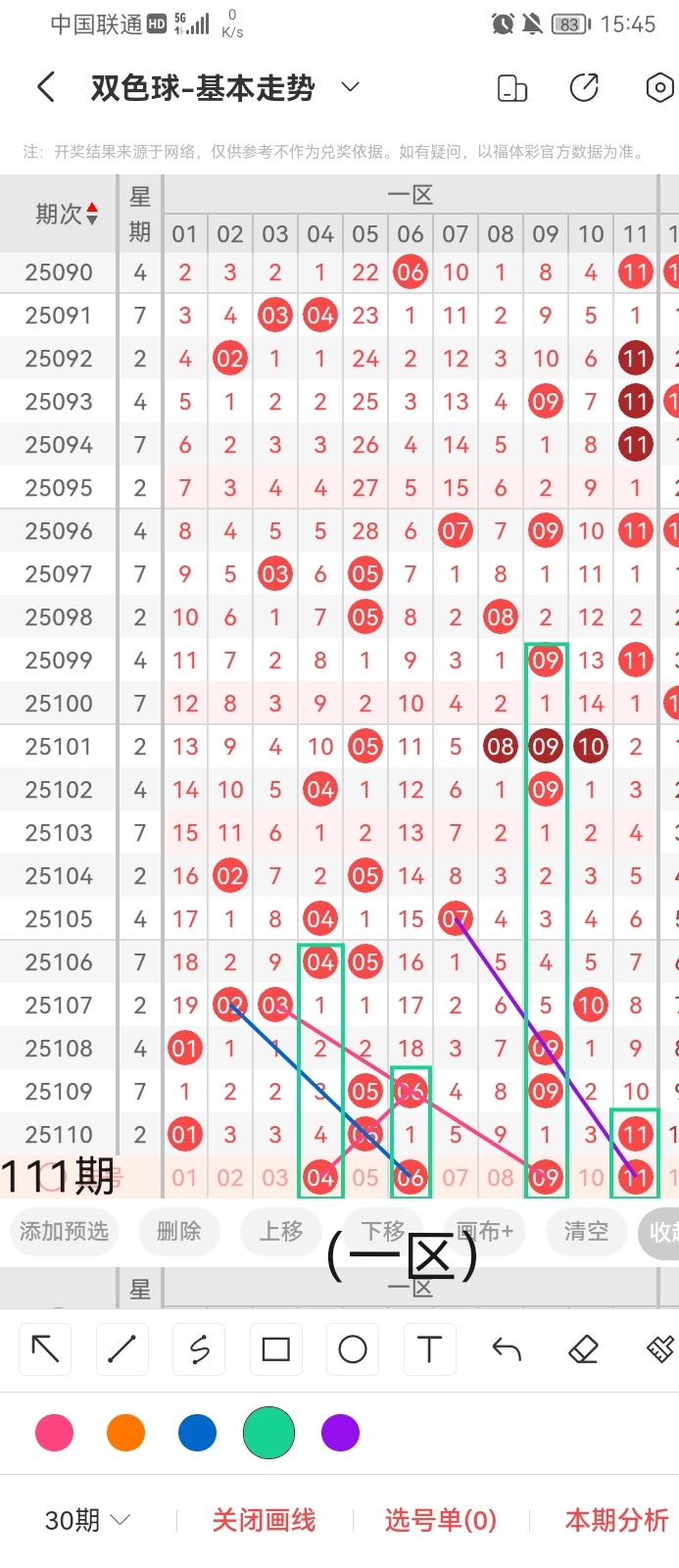
Task: Move selection up with 上移
Action: (x=281, y=1231)
